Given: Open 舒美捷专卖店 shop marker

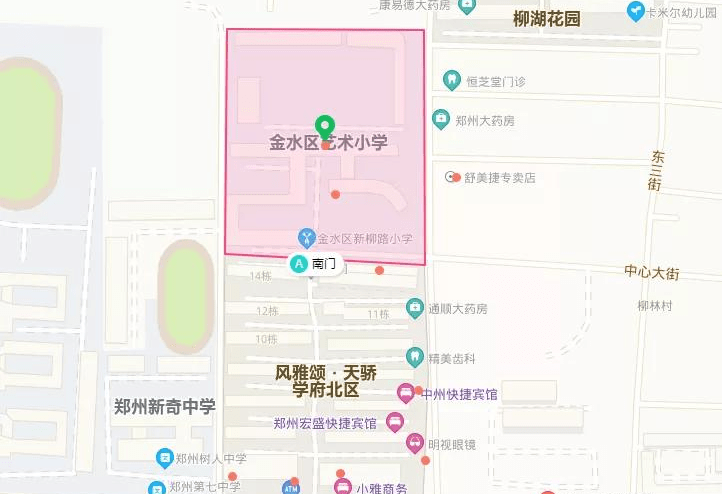Looking at the screenshot, I should pyautogui.click(x=451, y=177).
